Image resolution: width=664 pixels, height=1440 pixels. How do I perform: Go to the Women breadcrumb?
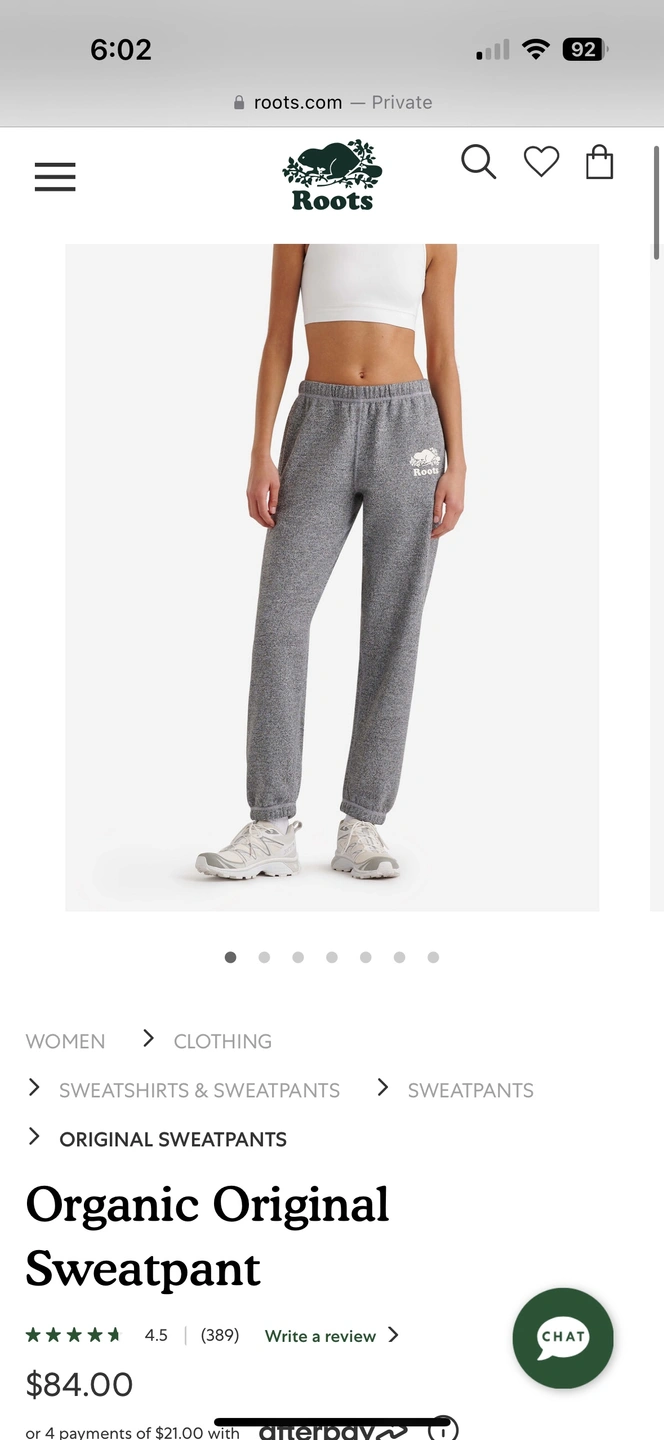(x=65, y=1041)
